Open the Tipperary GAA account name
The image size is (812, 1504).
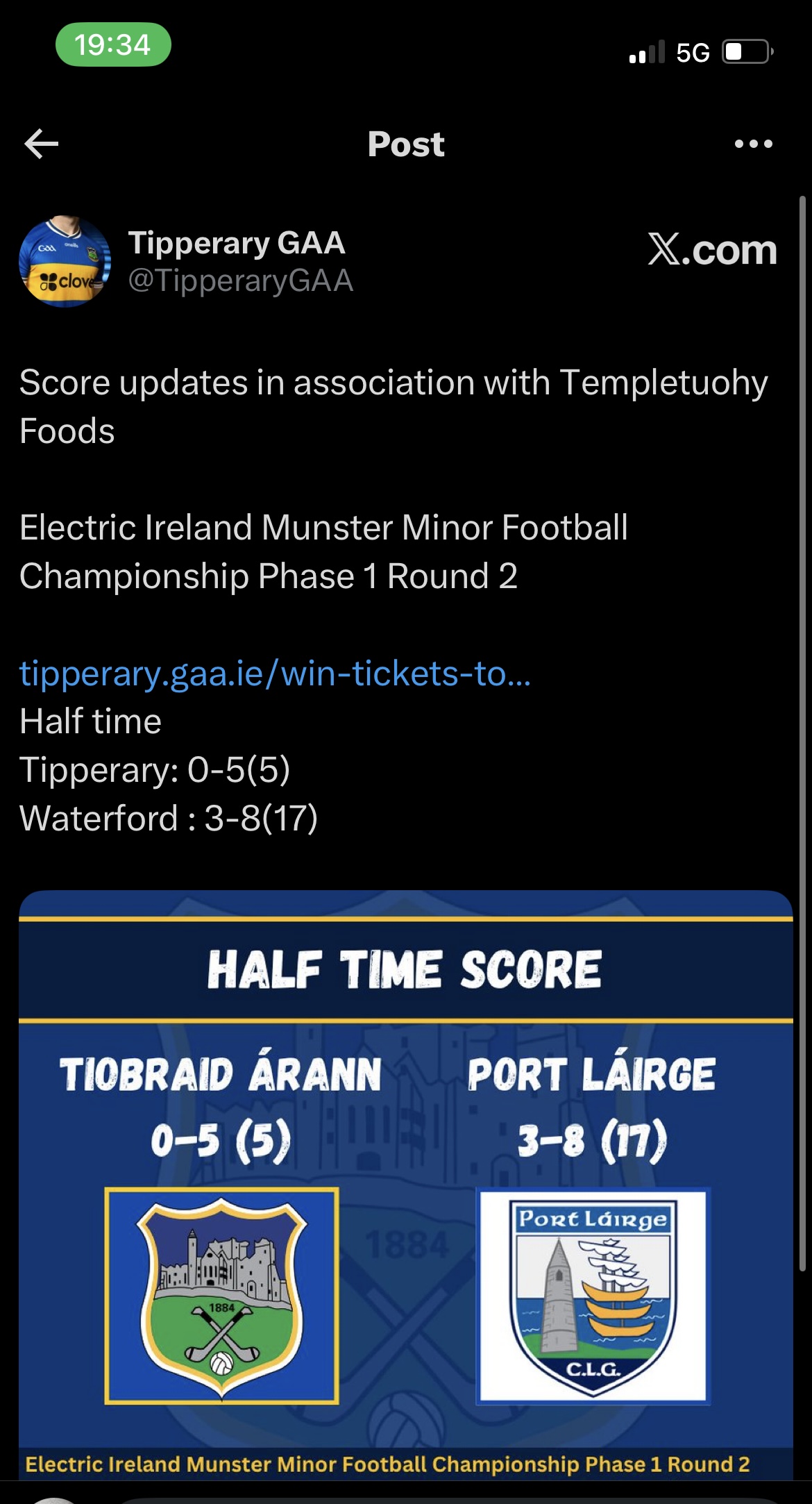236,243
